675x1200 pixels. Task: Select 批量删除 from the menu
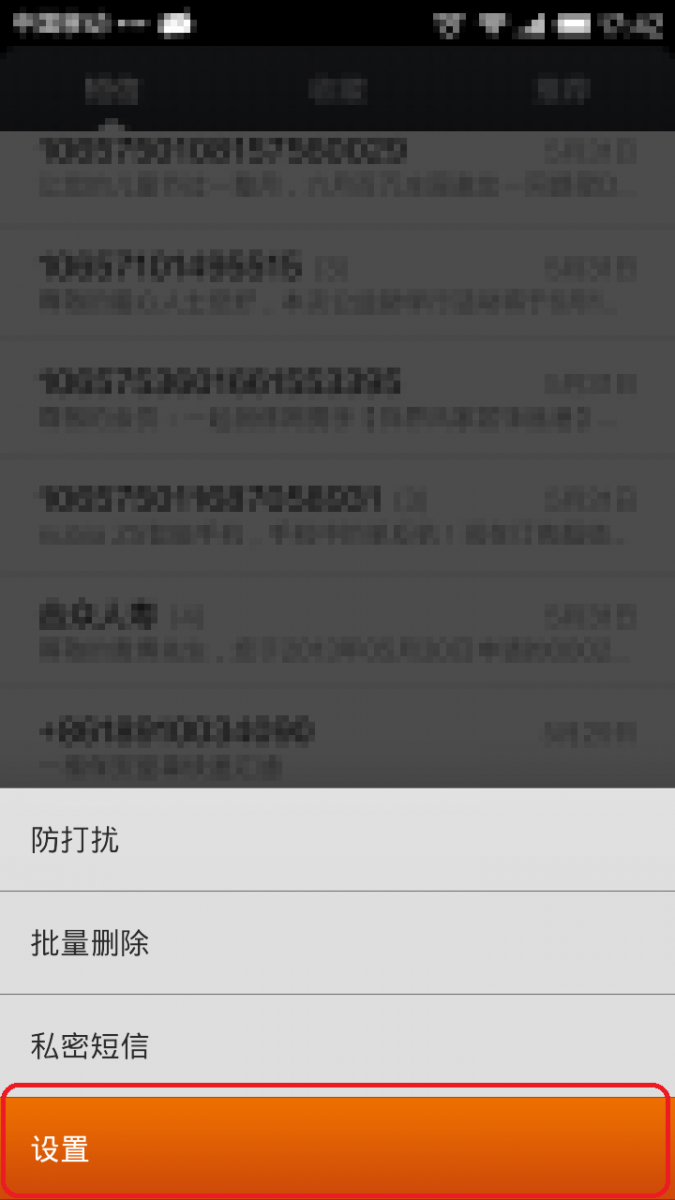pos(337,943)
